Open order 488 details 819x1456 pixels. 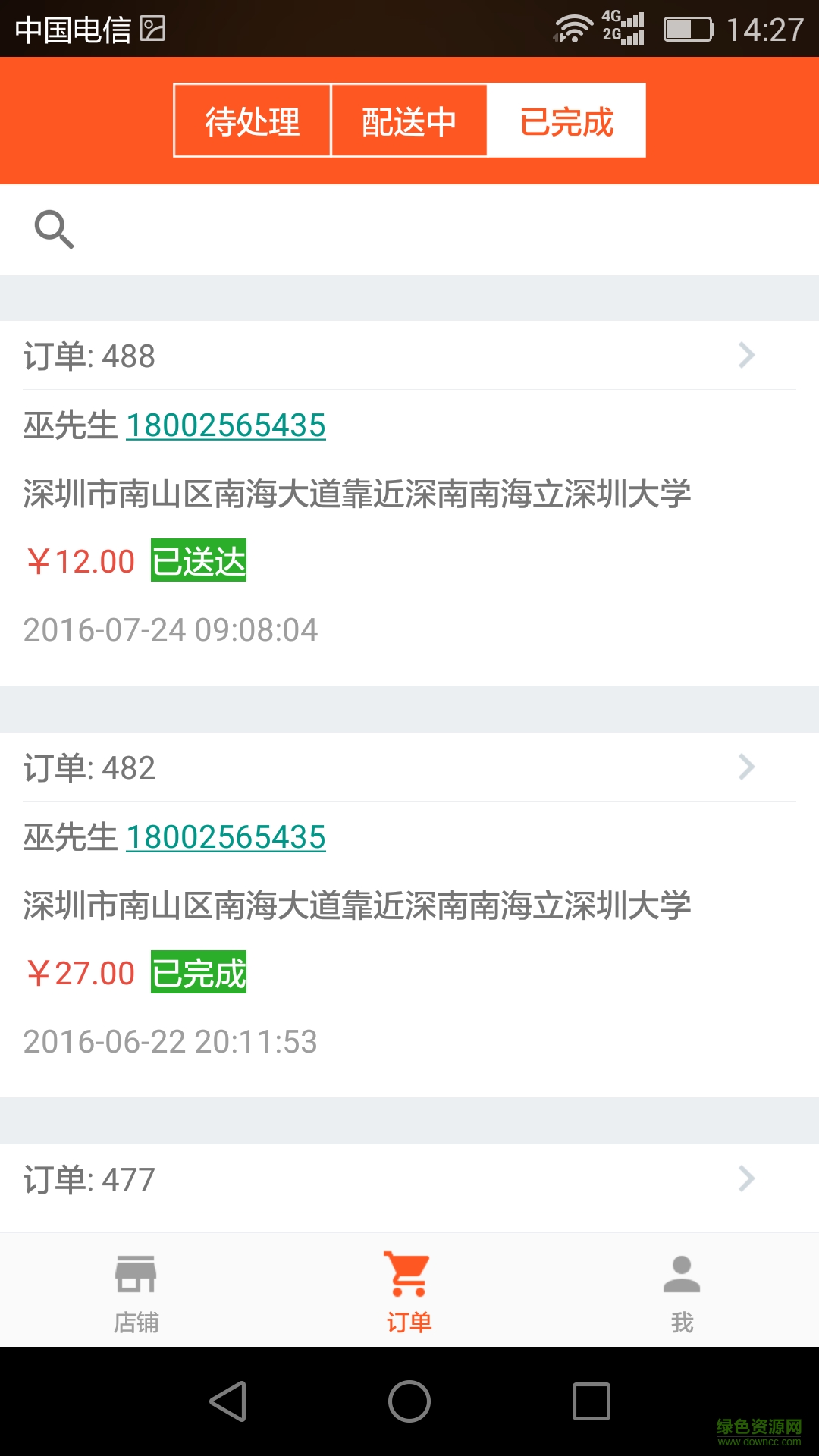[409, 356]
